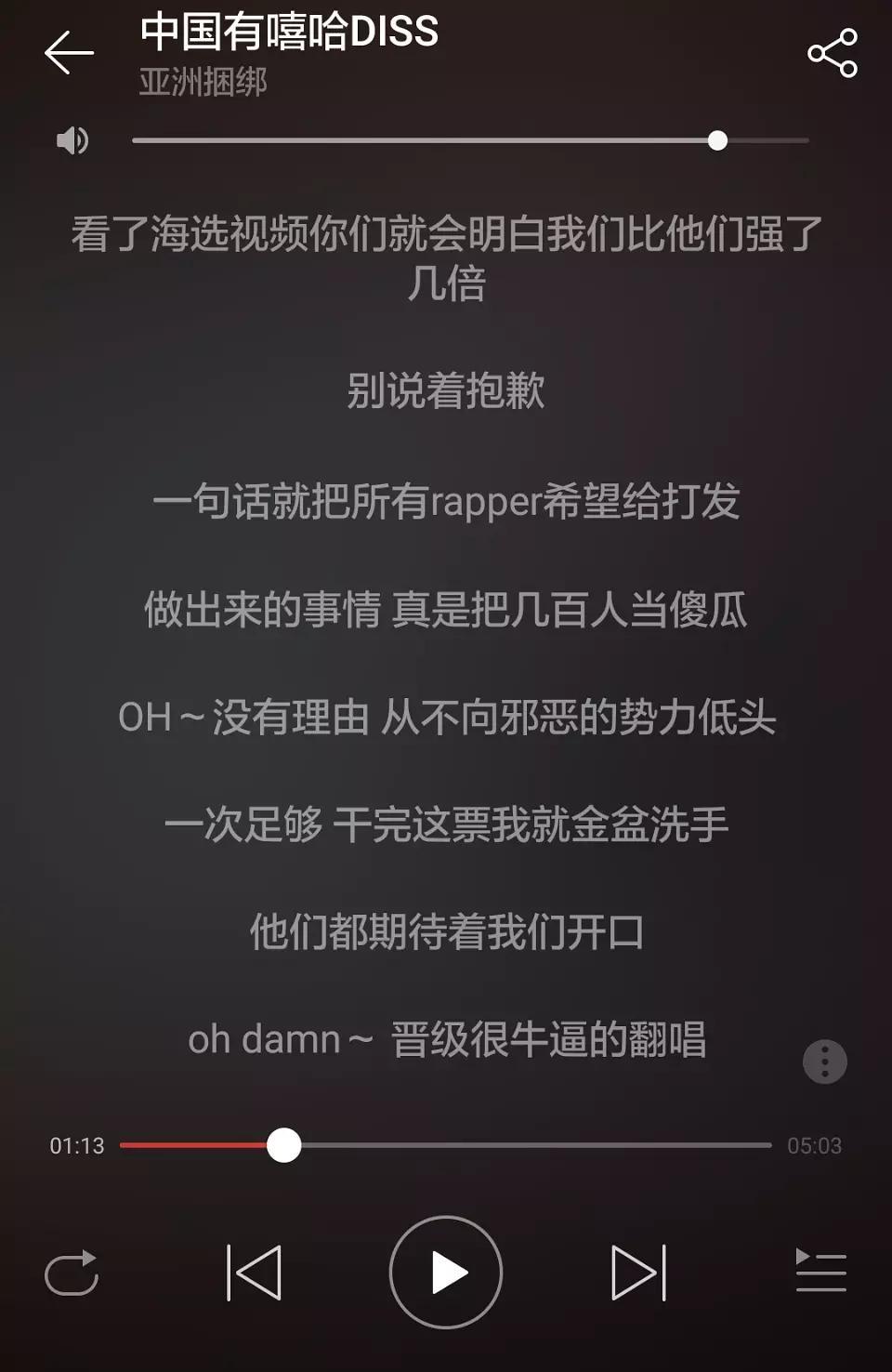
Task: Change the repeat mode
Action: [72, 1273]
